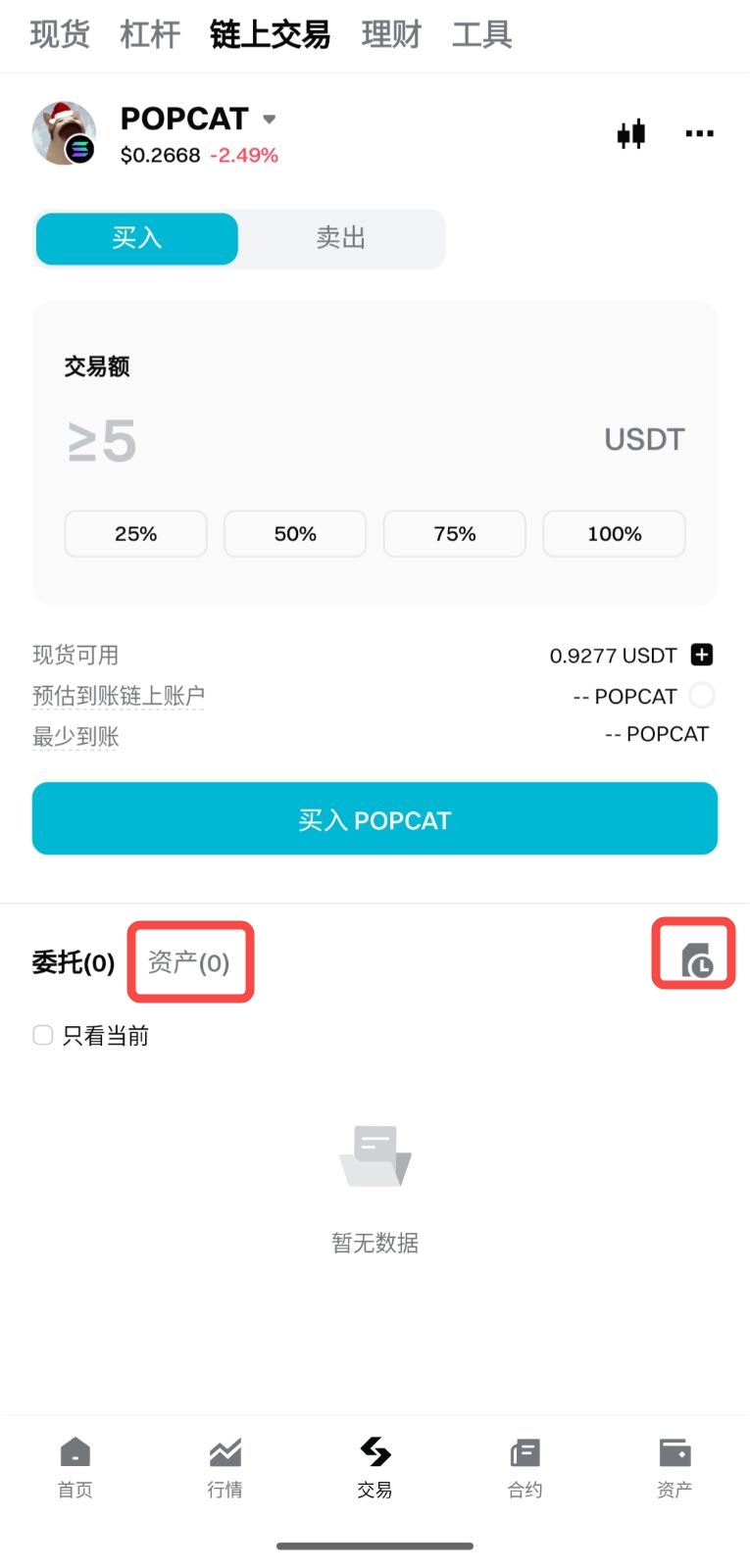Select the 50% amount preset
The width and height of the screenshot is (750, 1568).
pyautogui.click(x=295, y=533)
